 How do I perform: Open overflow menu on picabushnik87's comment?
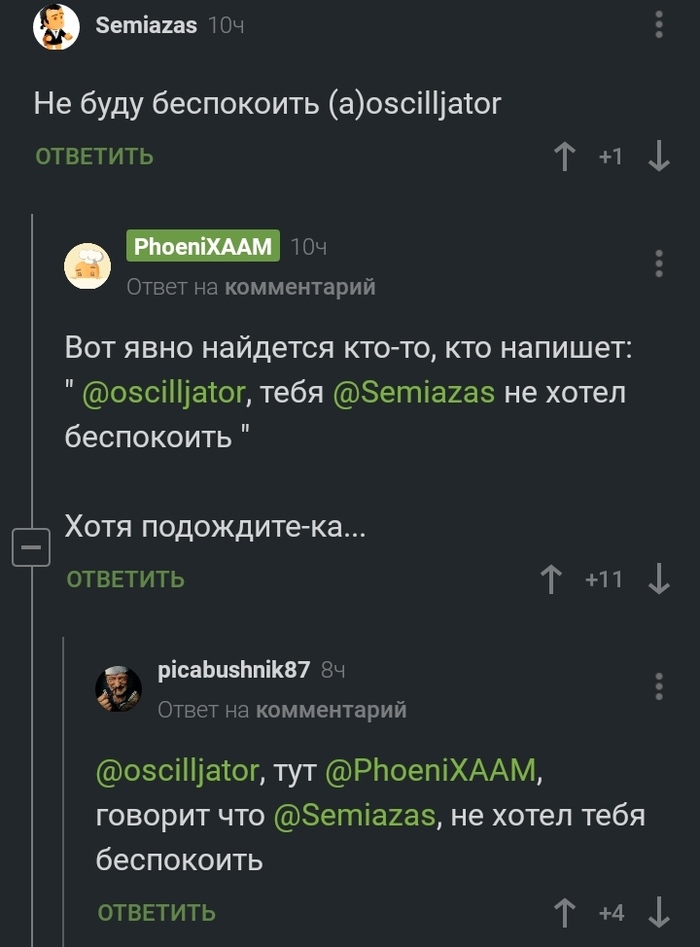coord(658,687)
